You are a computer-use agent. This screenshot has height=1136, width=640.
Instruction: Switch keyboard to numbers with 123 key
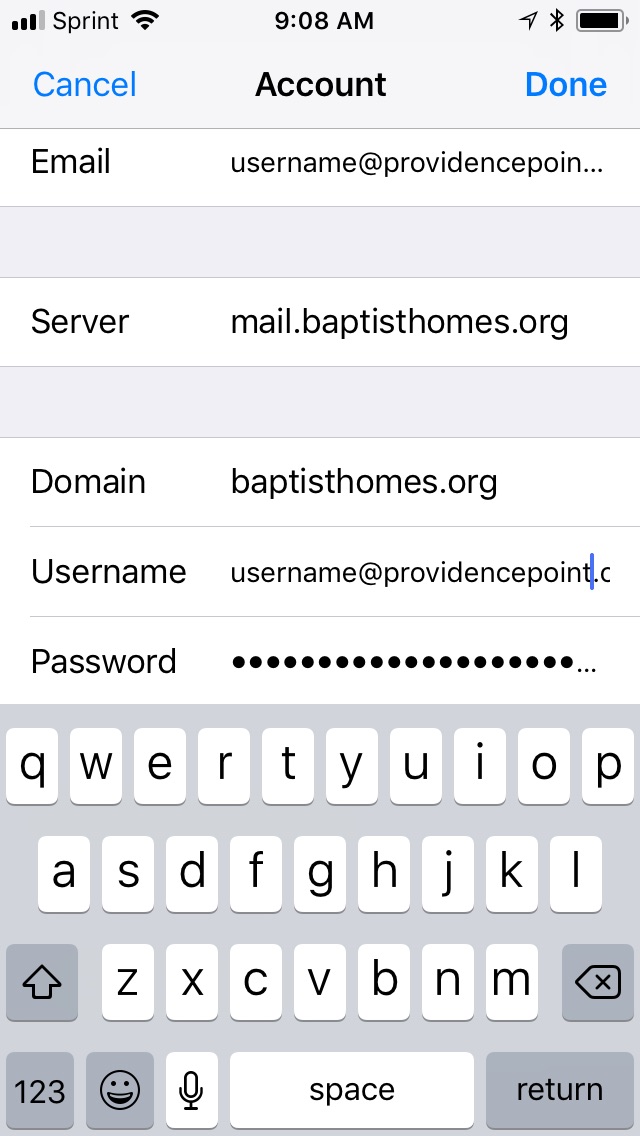click(40, 1090)
